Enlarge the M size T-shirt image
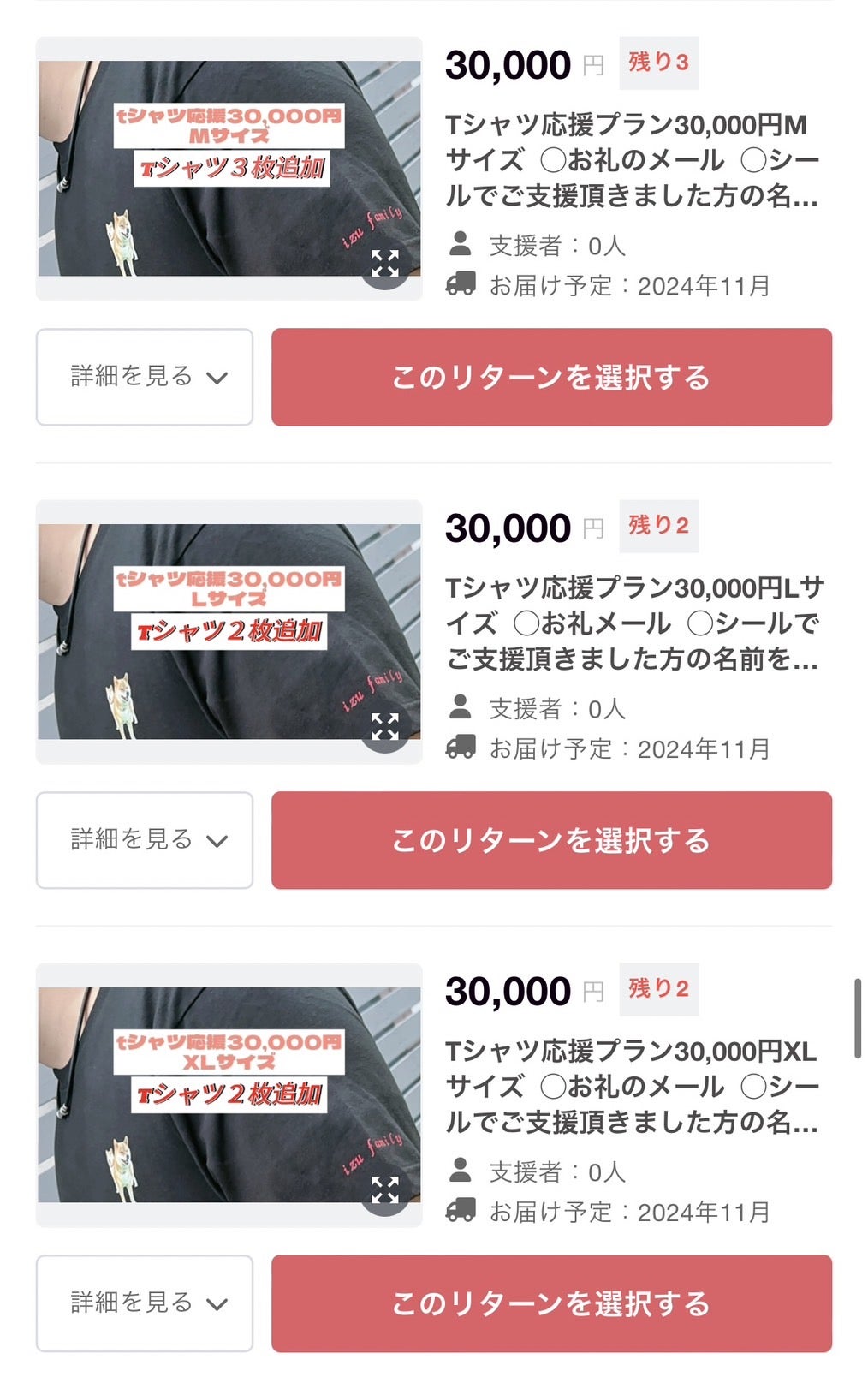Screen dimensions: 868x1383 [x=384, y=263]
